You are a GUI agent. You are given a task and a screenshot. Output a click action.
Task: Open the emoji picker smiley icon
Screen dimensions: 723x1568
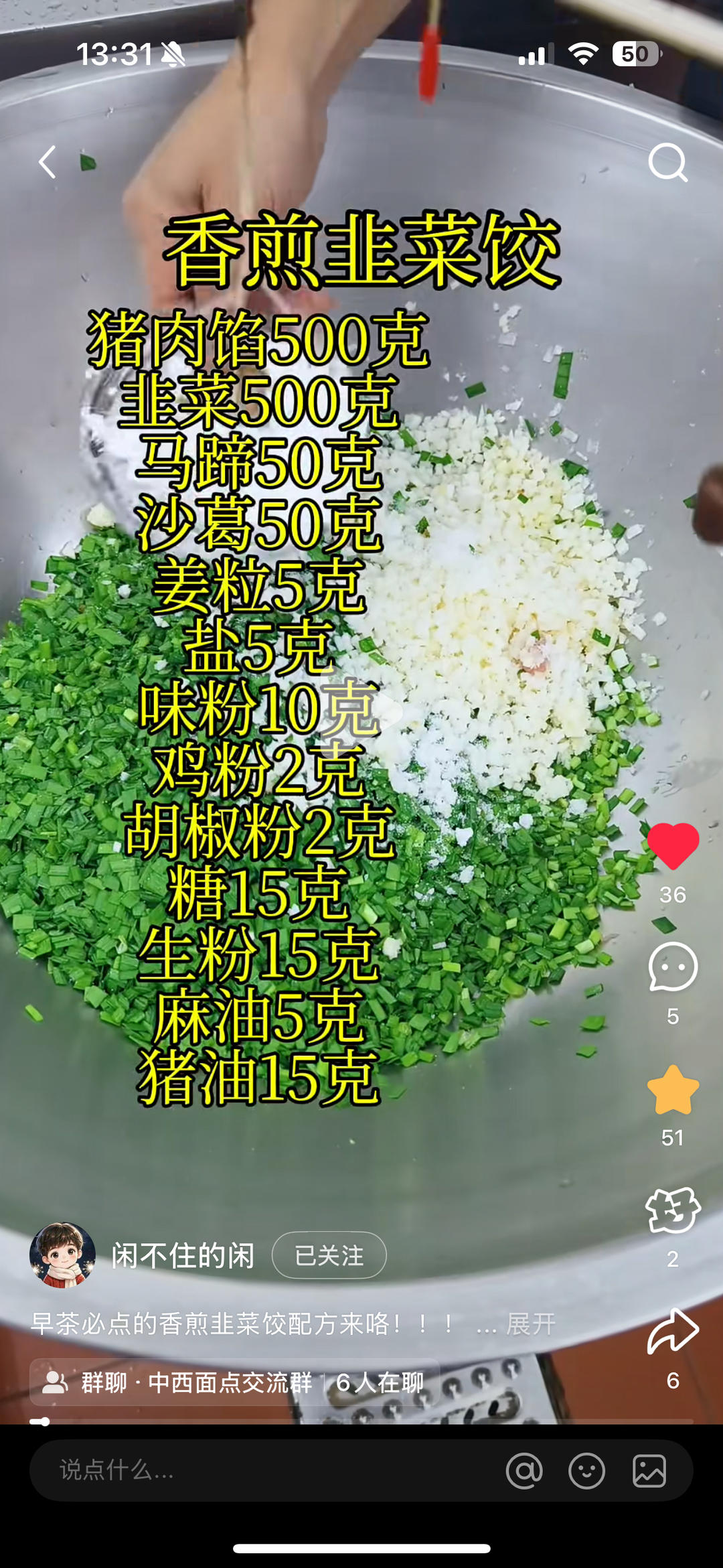pos(586,1471)
